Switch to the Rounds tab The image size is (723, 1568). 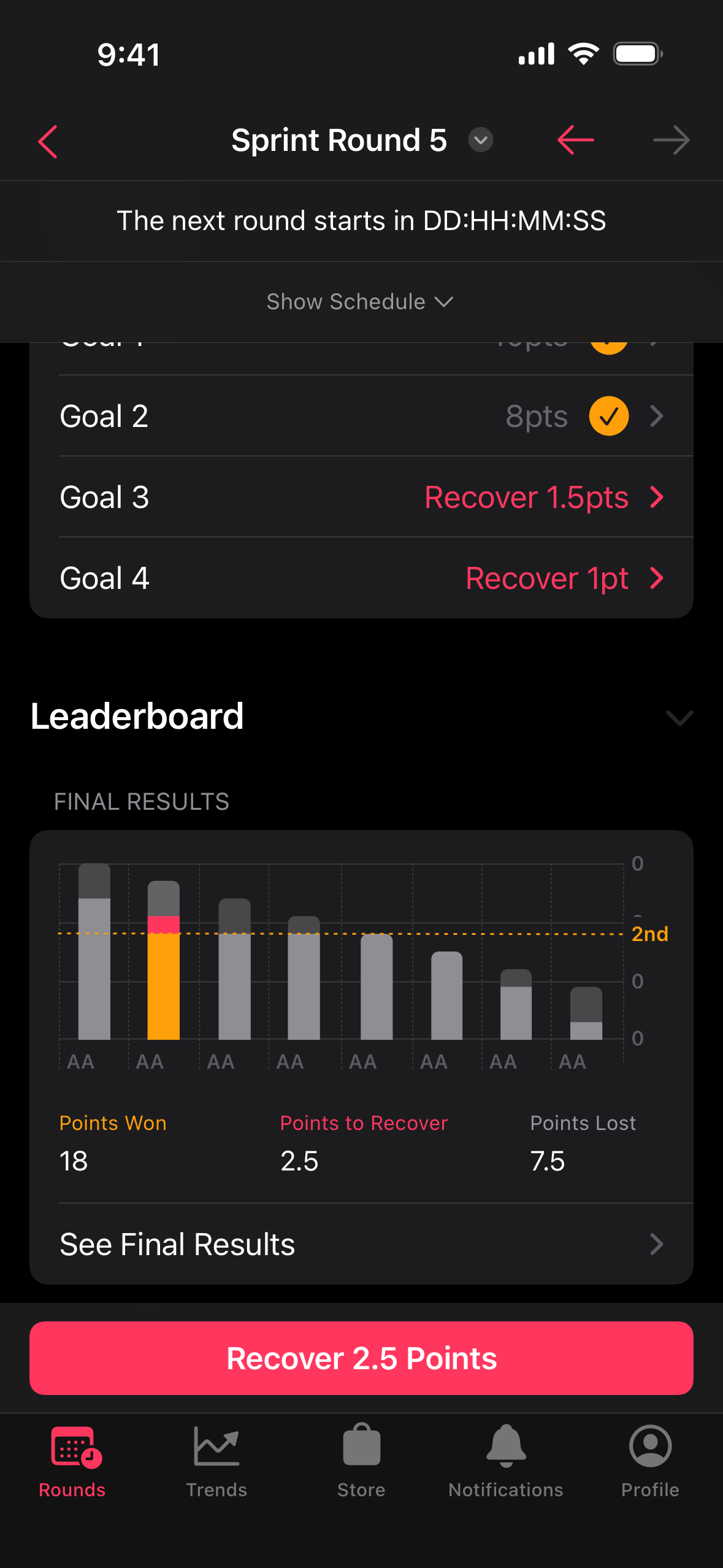click(72, 1461)
